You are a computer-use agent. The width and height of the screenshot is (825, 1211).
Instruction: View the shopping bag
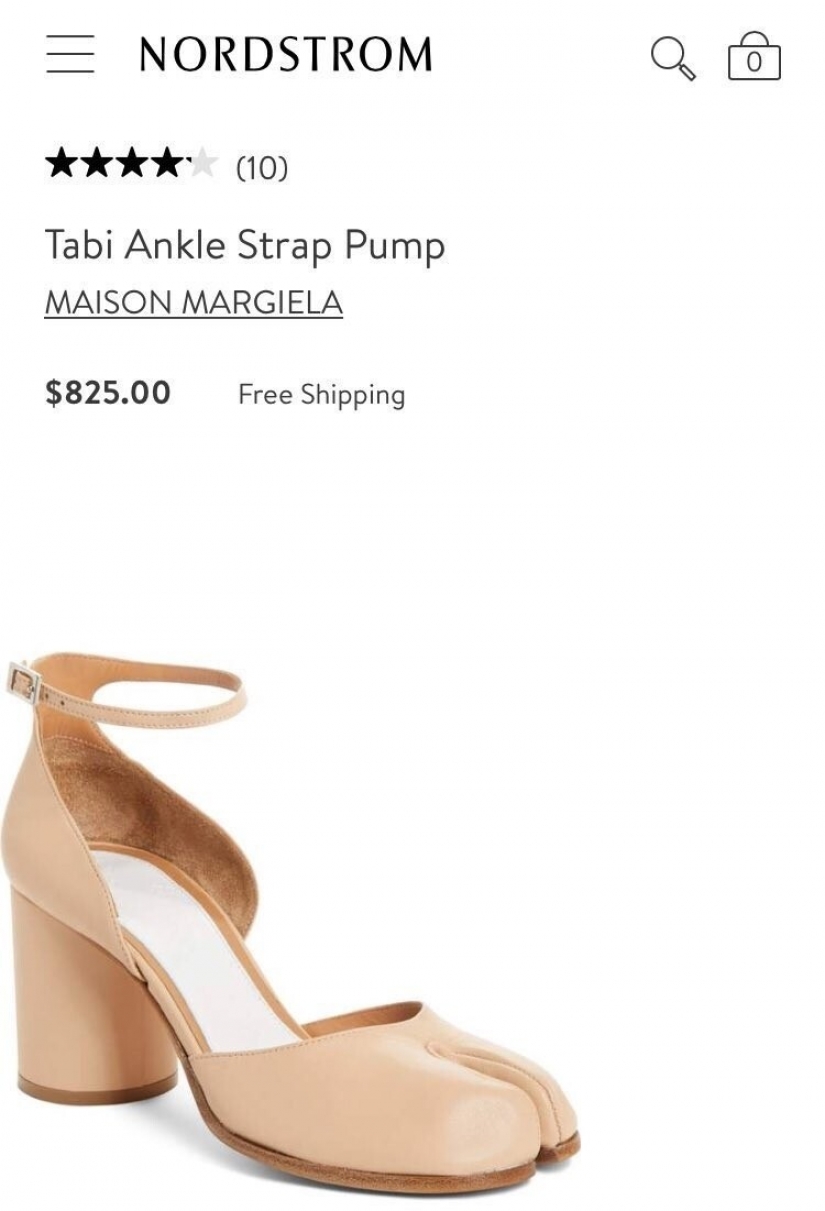[x=754, y=58]
